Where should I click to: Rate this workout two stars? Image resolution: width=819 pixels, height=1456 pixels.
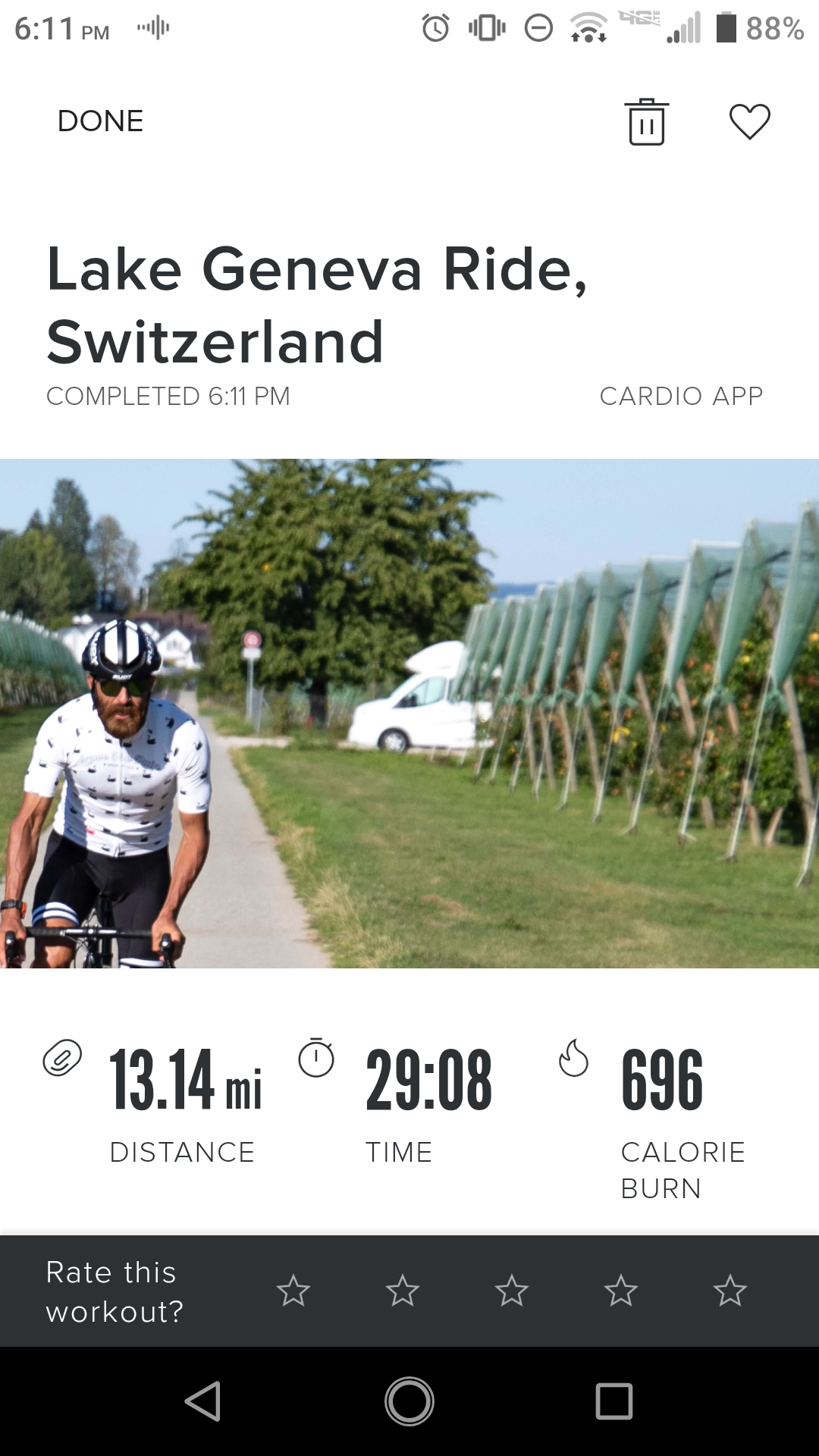402,1291
